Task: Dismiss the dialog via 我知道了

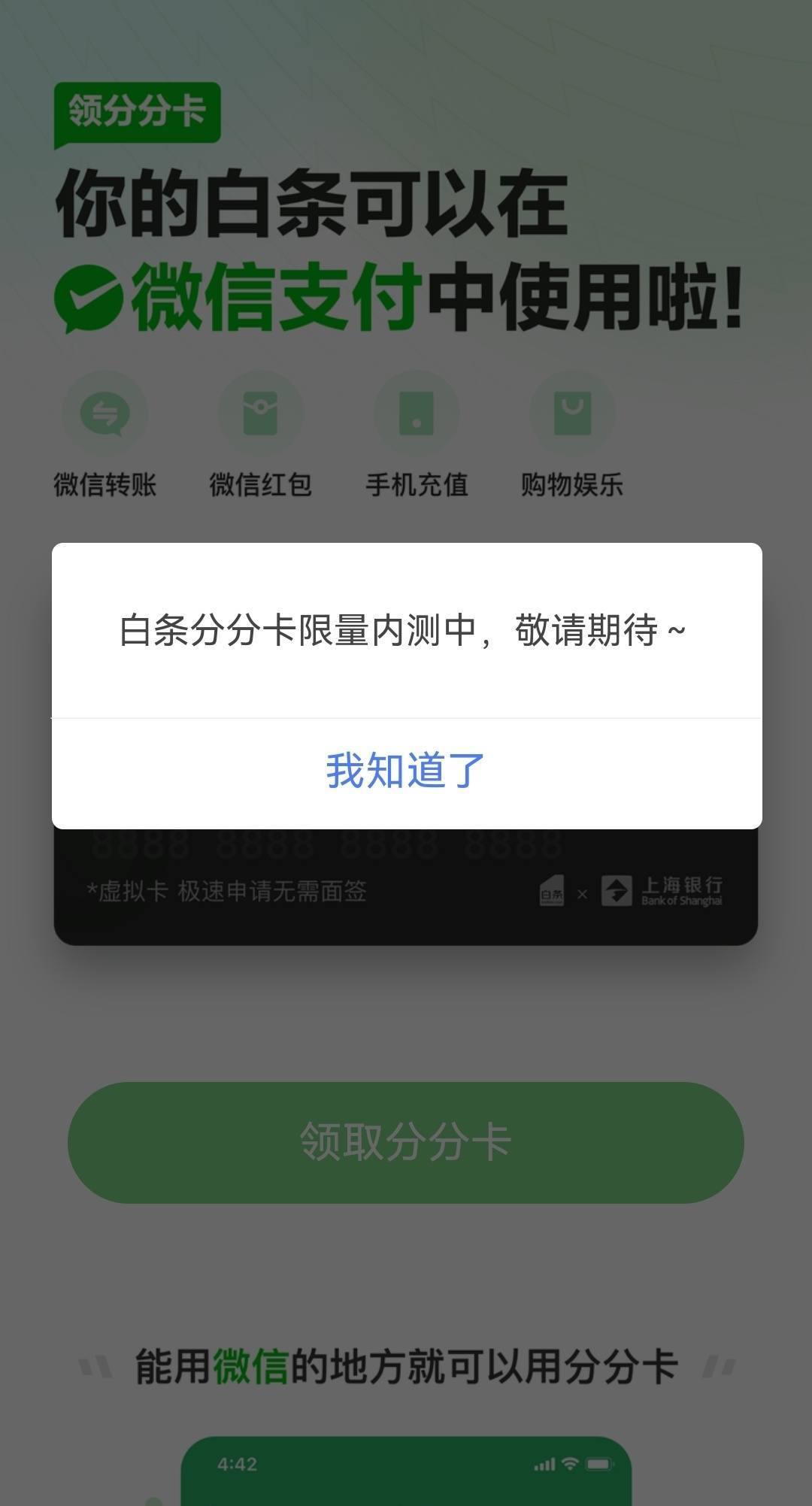Action: pyautogui.click(x=406, y=772)
